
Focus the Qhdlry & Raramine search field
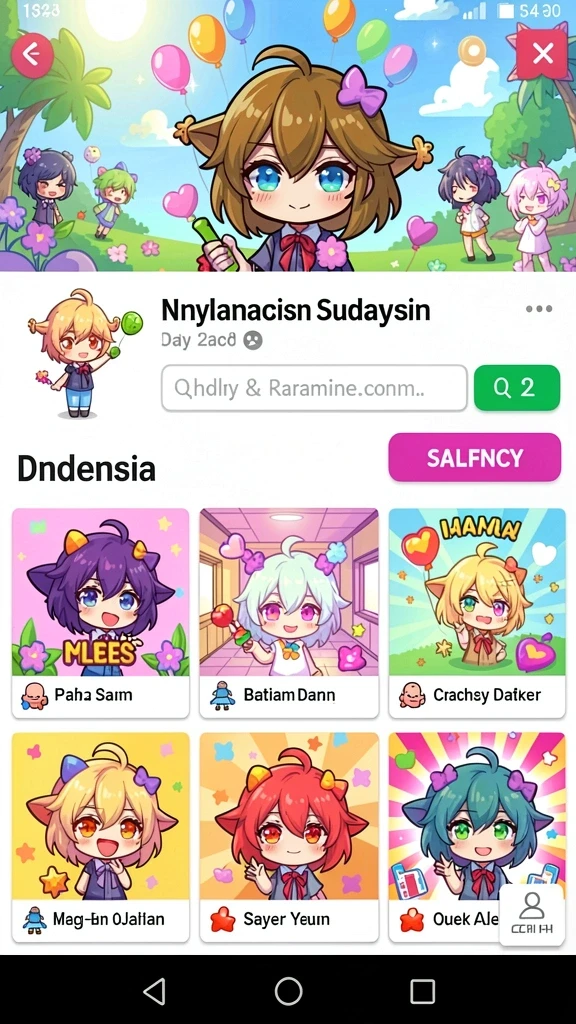[314, 388]
